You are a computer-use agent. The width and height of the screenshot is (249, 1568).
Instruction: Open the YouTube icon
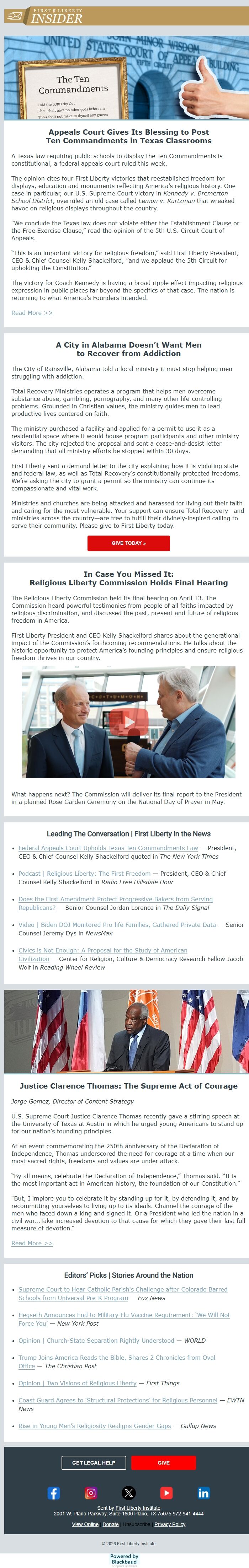pyautogui.click(x=166, y=1493)
